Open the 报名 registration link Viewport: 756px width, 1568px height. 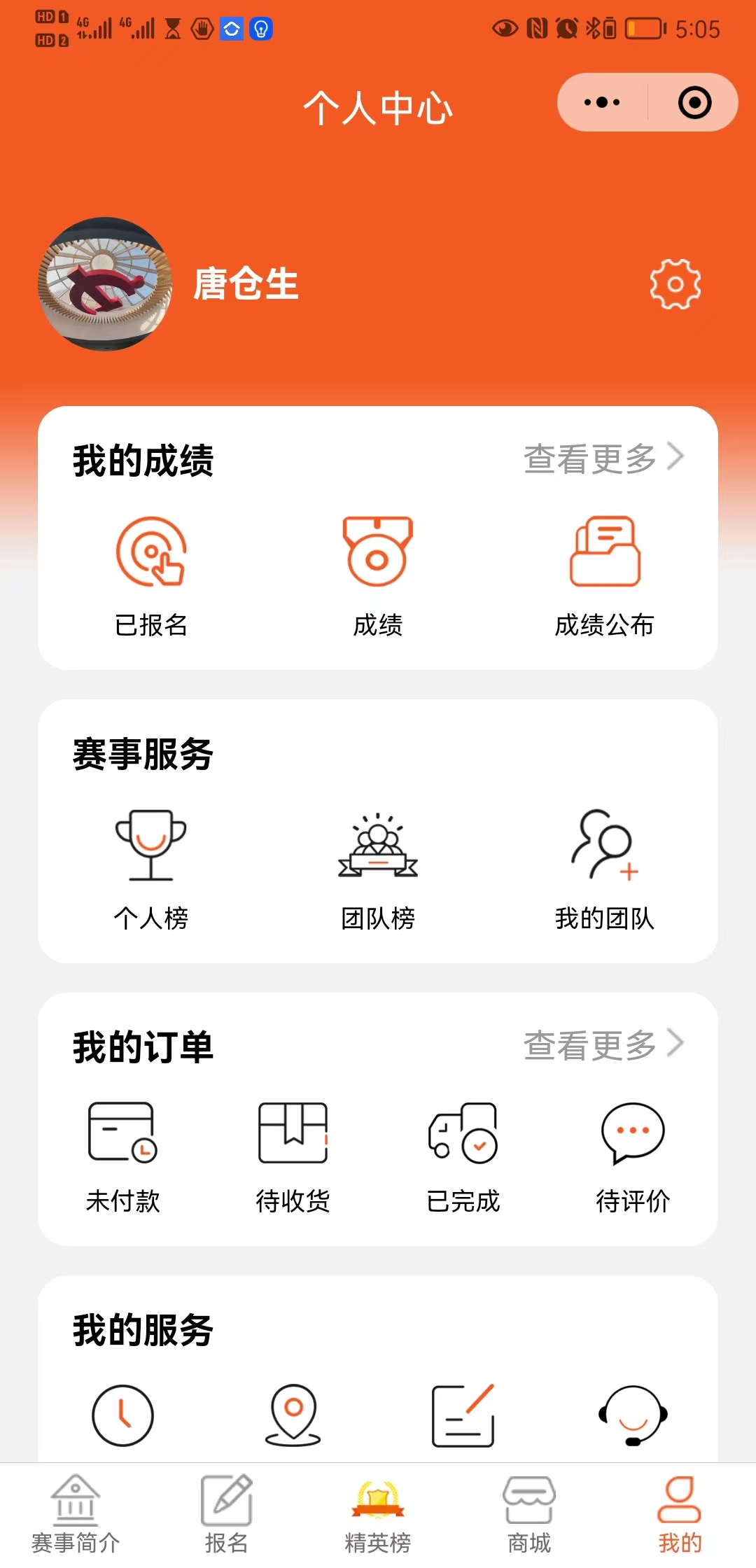[226, 1512]
